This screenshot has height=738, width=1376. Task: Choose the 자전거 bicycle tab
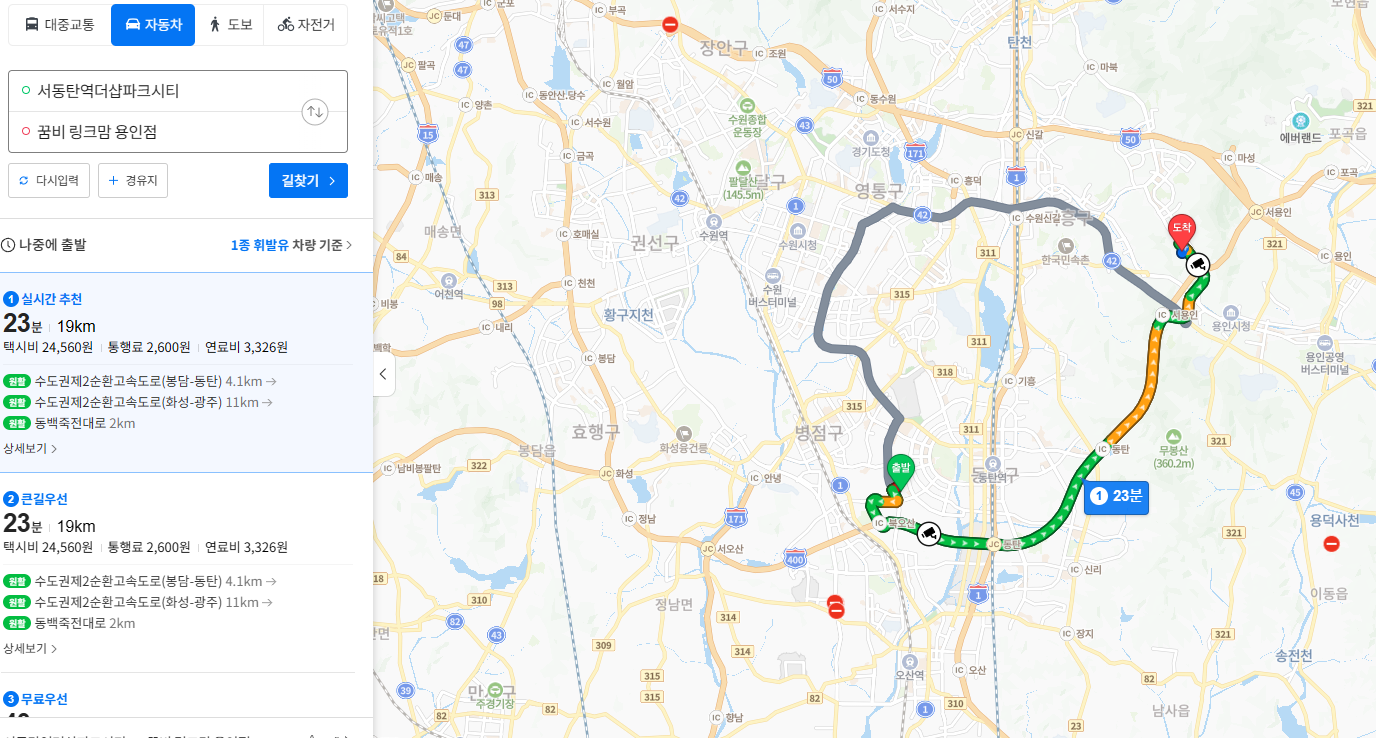(x=306, y=25)
